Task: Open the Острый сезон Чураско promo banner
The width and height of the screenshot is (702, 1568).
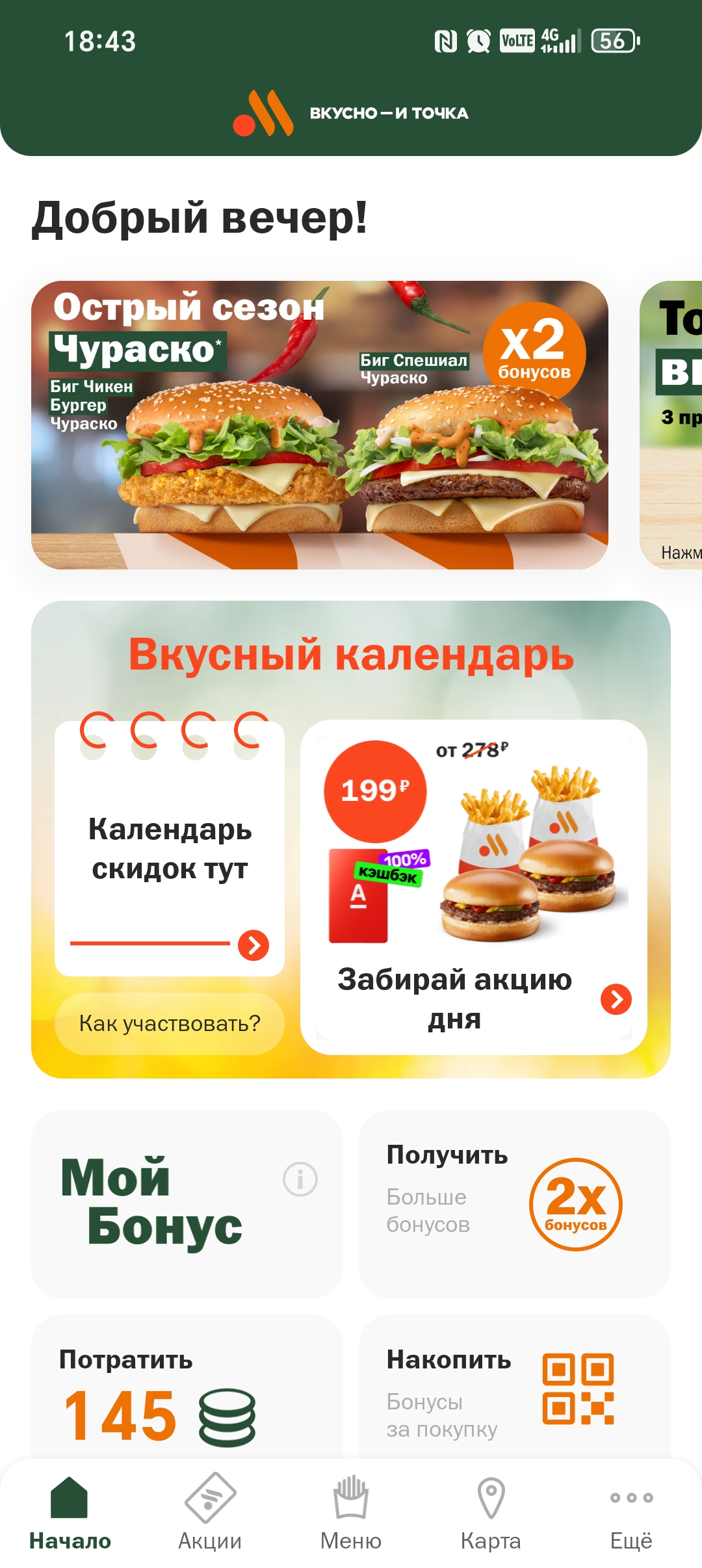Action: pyautogui.click(x=320, y=425)
